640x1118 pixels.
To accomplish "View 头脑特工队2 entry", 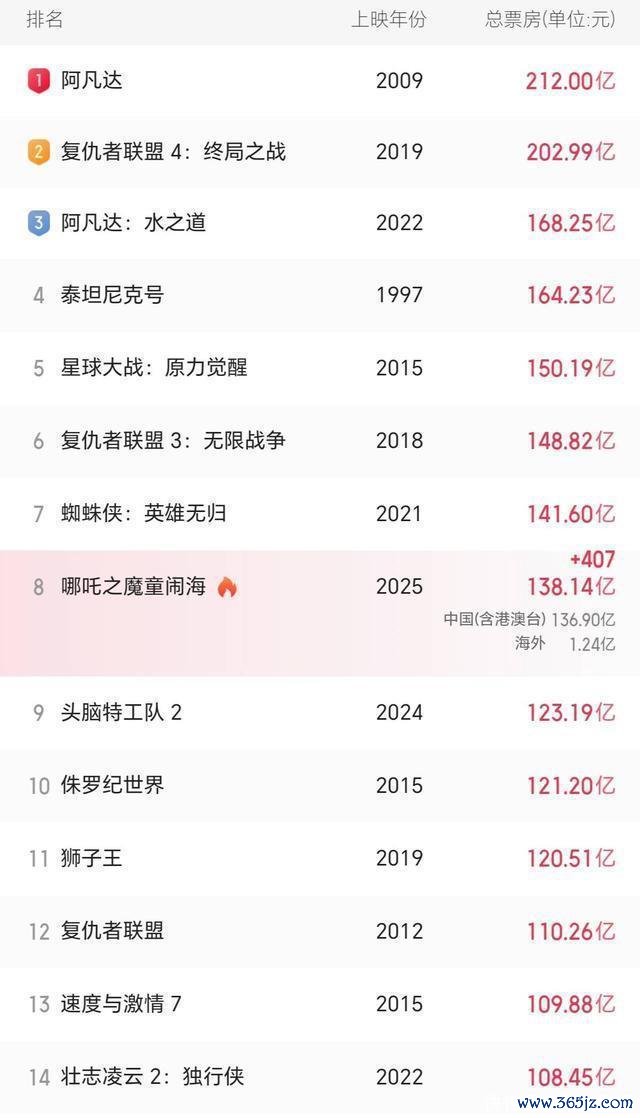I will coord(320,712).
